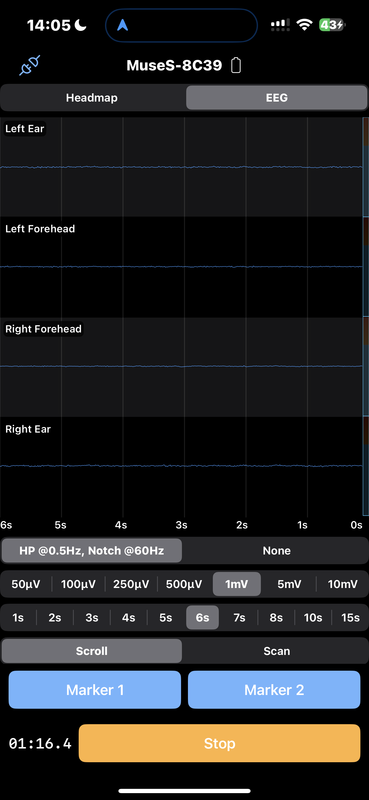Select Scroll display mode
Viewport: 369px width, 800px height.
[x=92, y=651]
